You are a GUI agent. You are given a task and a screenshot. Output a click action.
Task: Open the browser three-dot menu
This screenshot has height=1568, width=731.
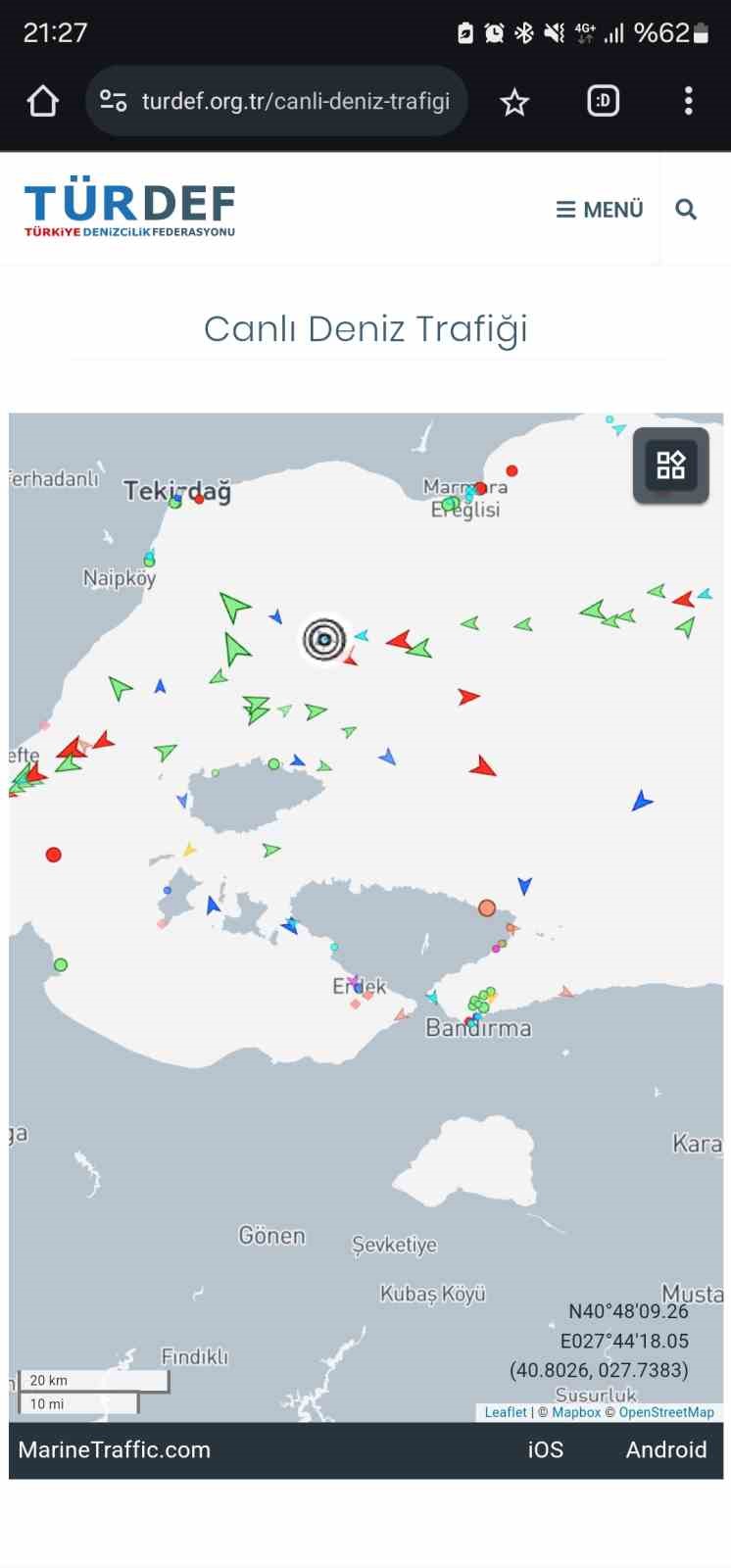(x=688, y=99)
